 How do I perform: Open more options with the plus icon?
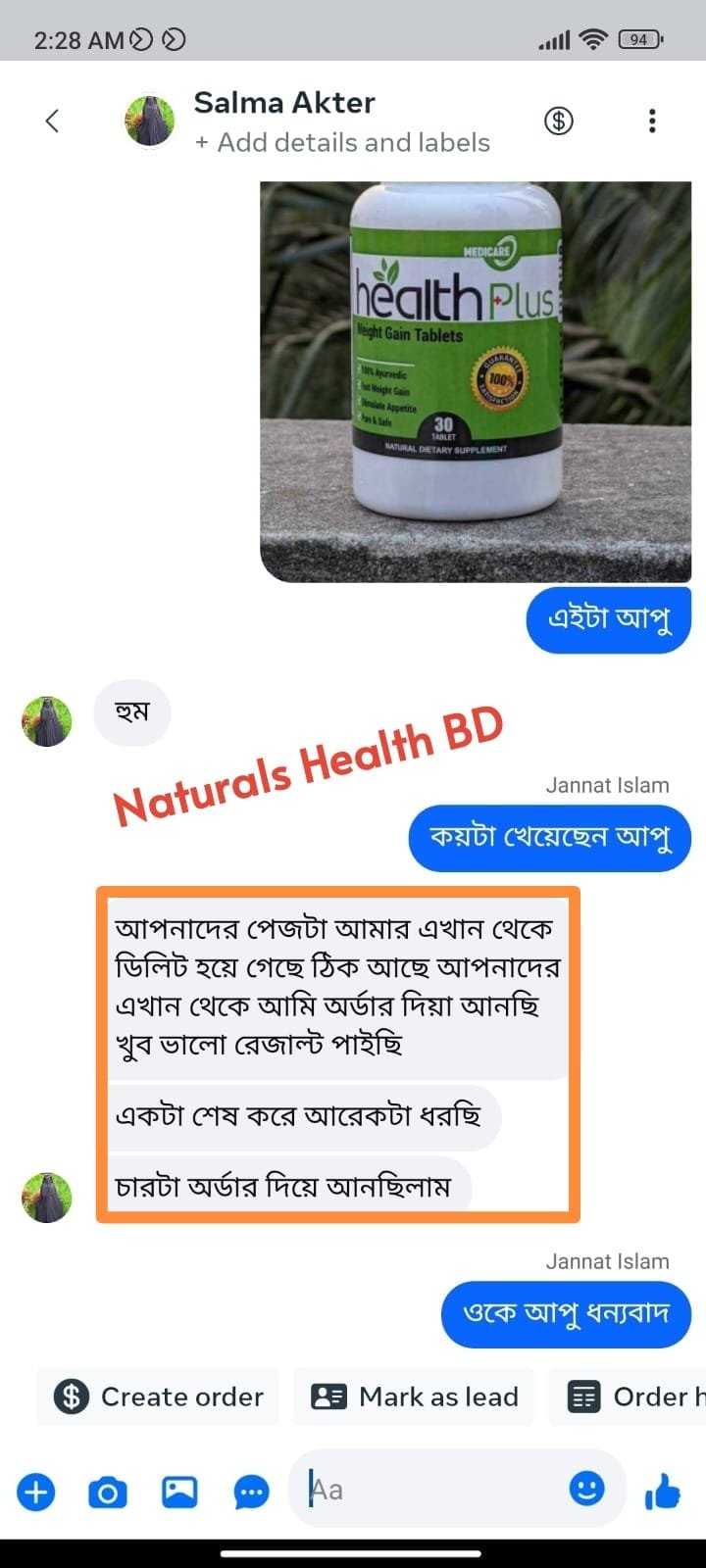pos(36,1493)
